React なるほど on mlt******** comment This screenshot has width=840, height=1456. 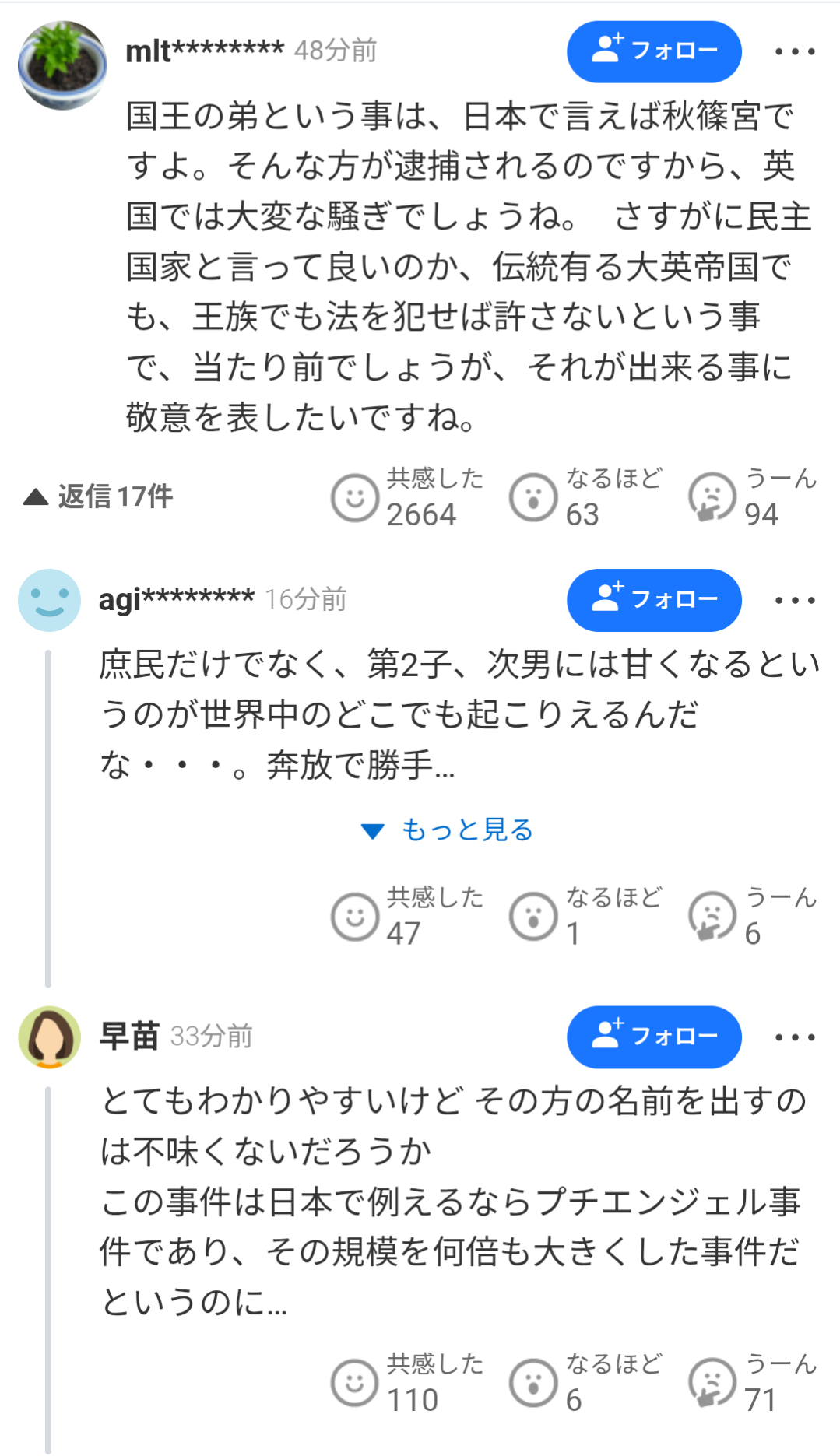coord(533,498)
